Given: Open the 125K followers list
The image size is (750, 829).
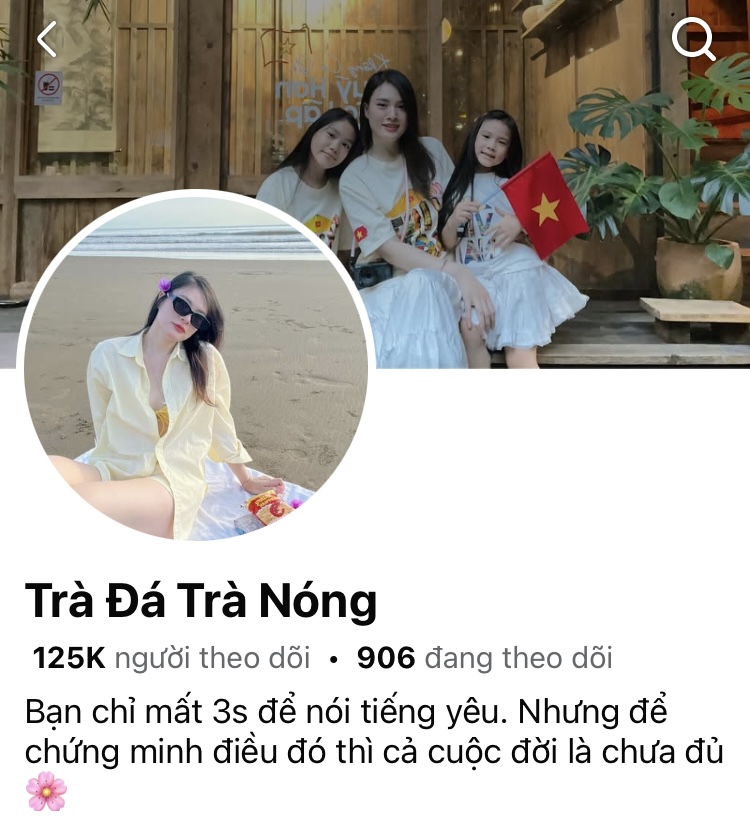Looking at the screenshot, I should (x=171, y=658).
